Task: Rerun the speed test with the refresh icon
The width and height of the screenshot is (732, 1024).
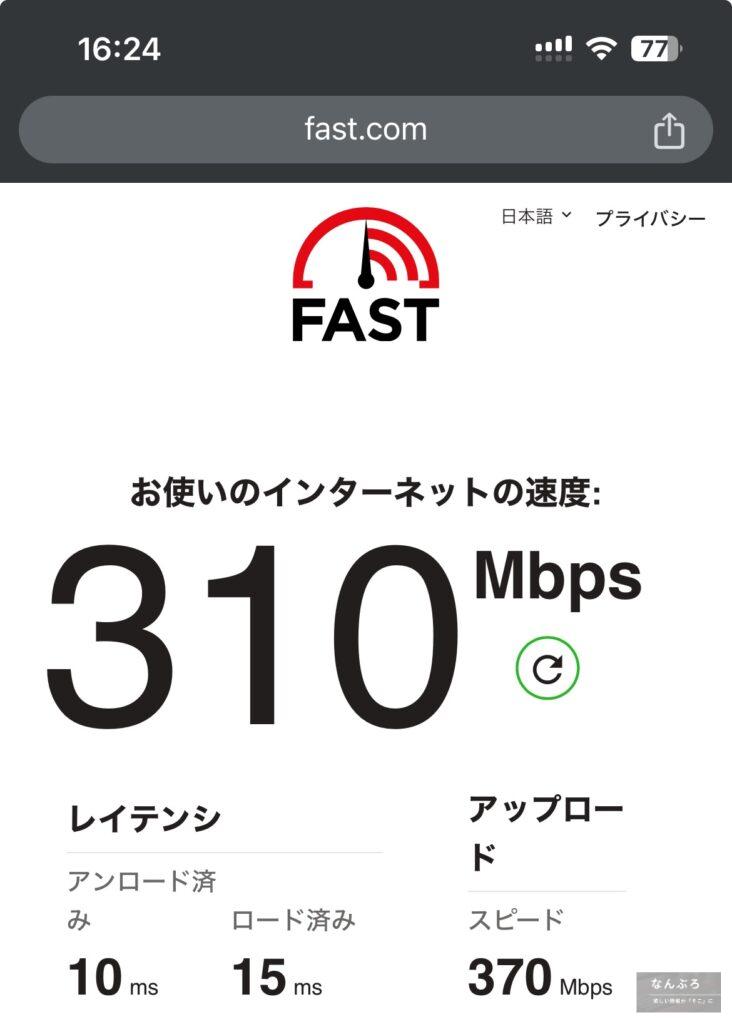Action: pyautogui.click(x=547, y=669)
